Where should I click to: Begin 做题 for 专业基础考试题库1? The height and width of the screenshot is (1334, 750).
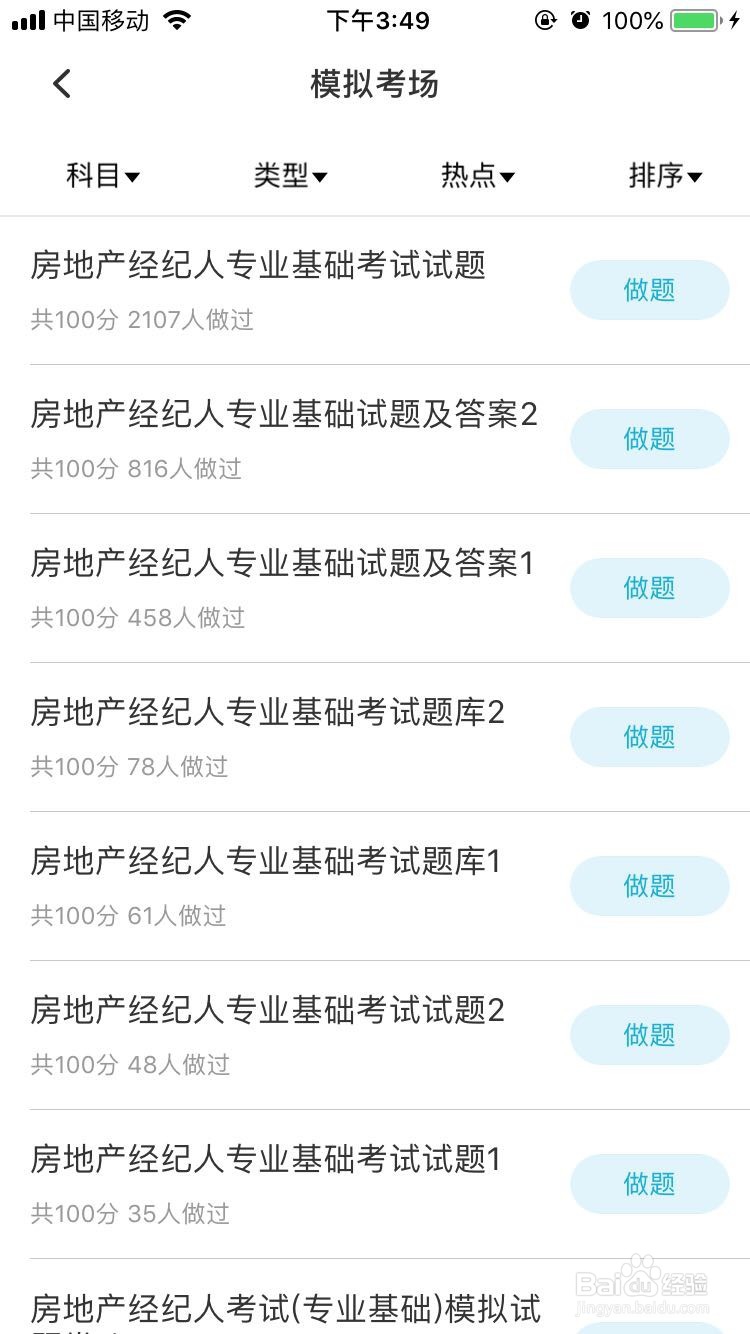(649, 886)
